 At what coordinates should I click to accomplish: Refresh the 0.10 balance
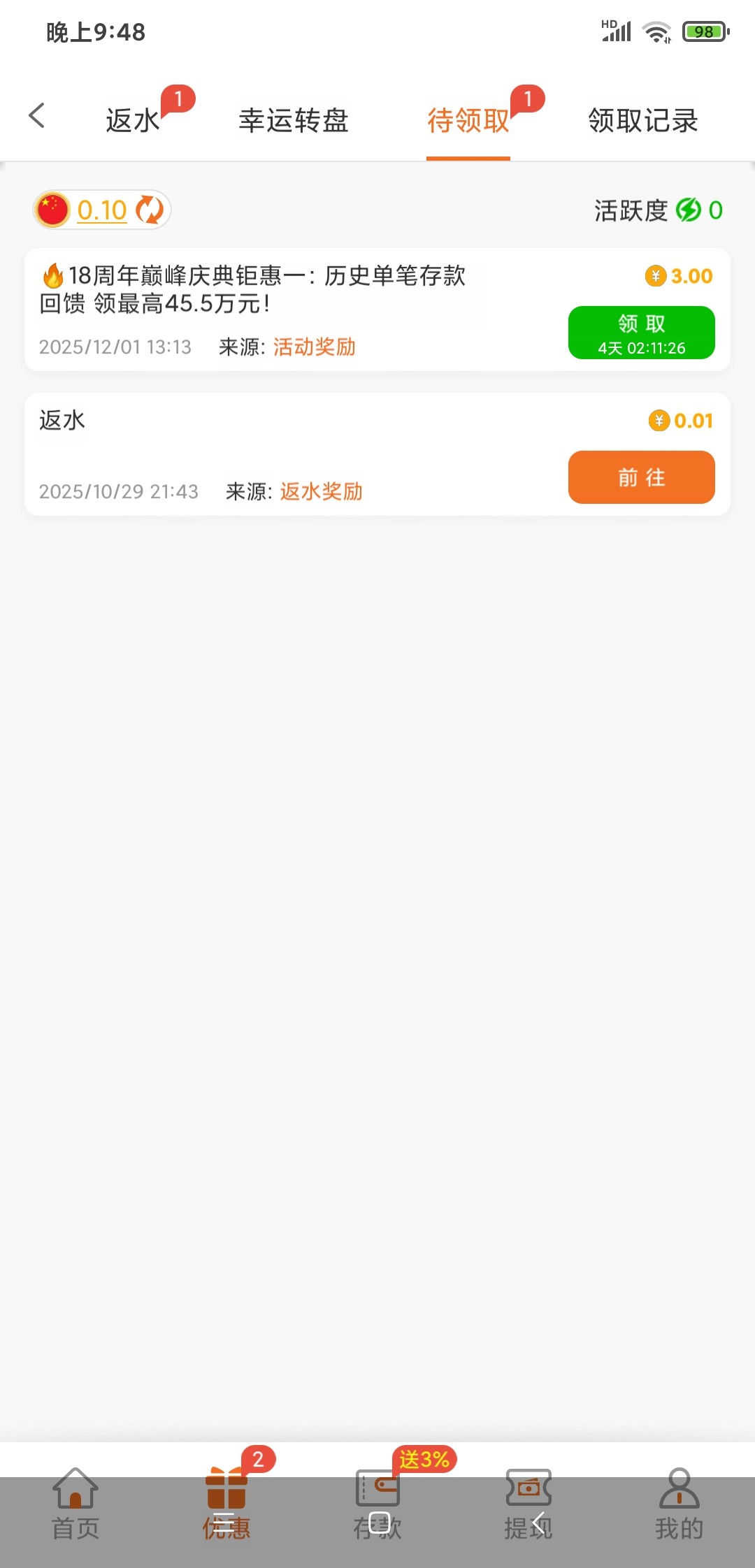(150, 210)
